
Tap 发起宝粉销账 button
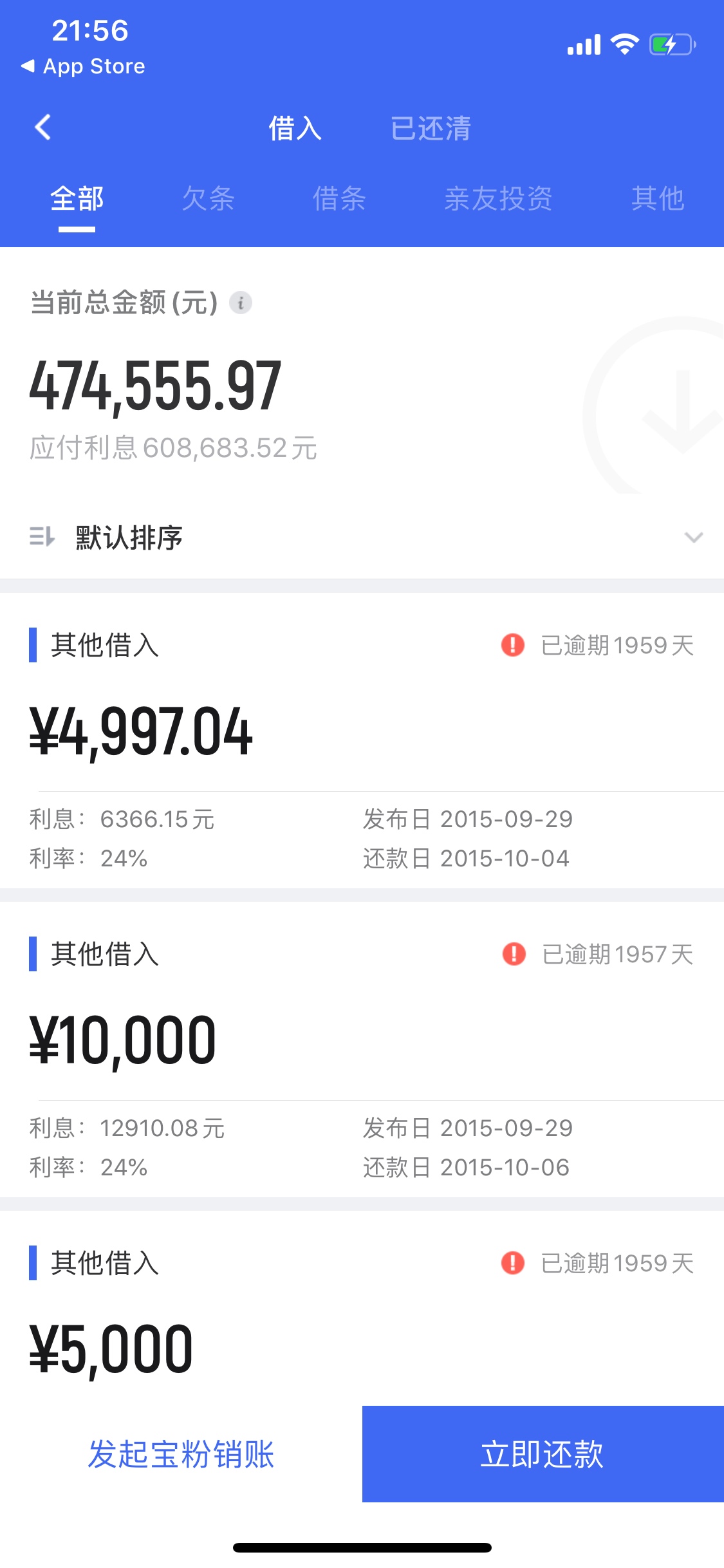point(181,1454)
